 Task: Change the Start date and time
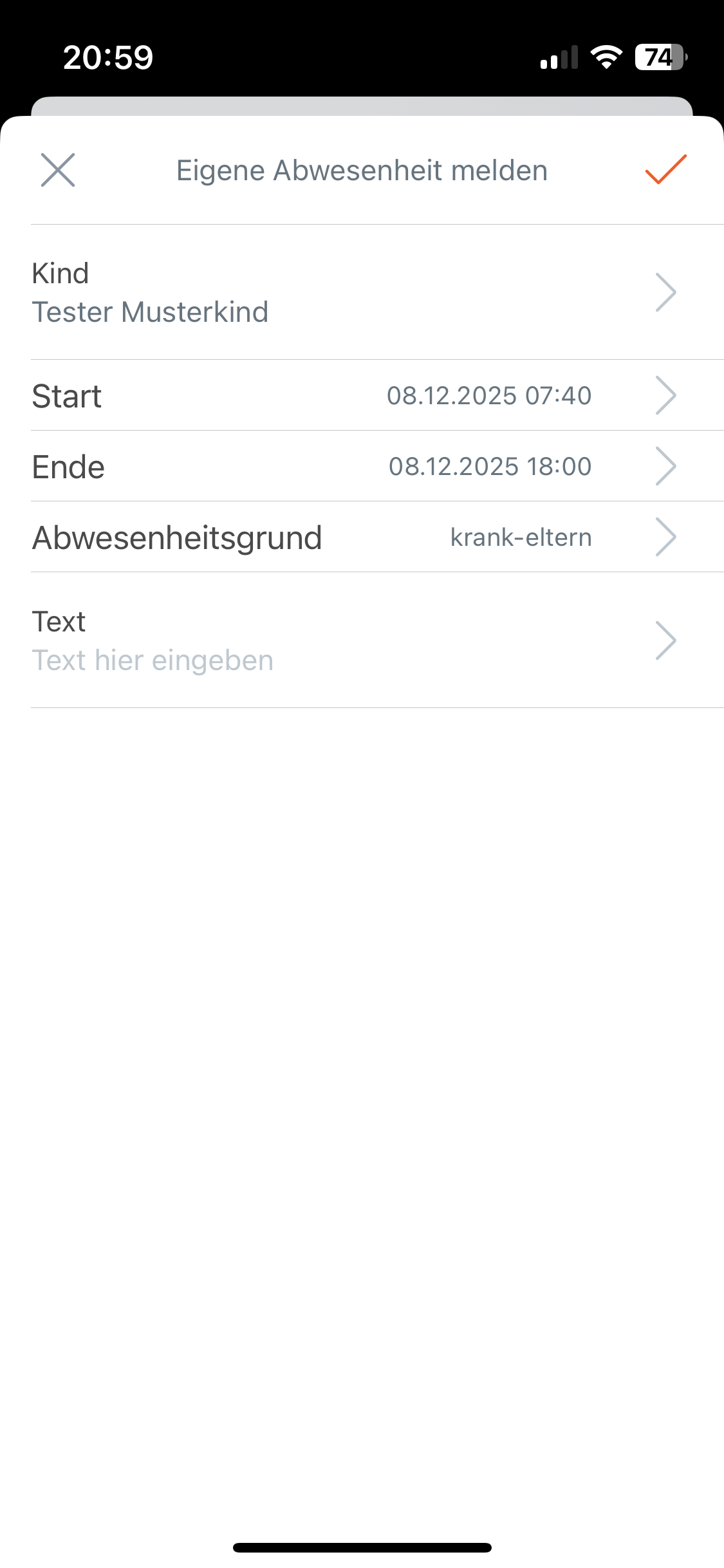[x=360, y=395]
